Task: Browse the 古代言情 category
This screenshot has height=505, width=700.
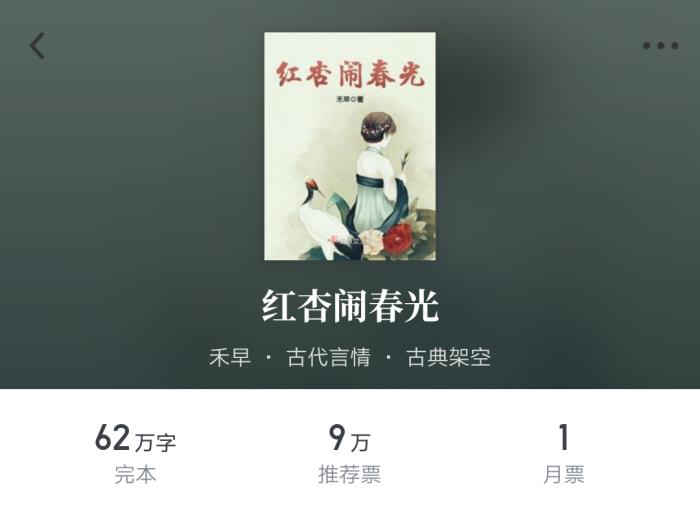Action: (x=329, y=357)
